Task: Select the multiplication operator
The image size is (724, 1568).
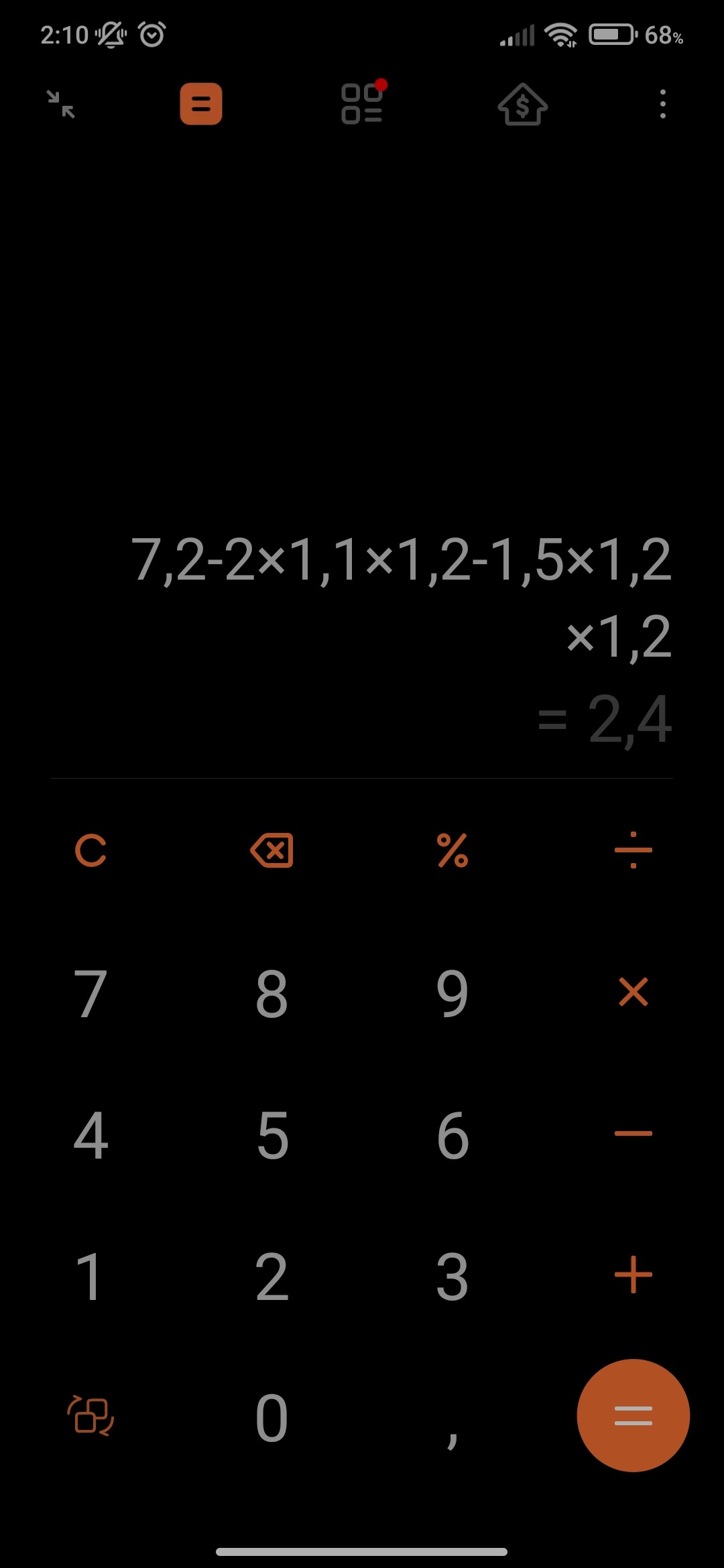Action: pos(633,992)
